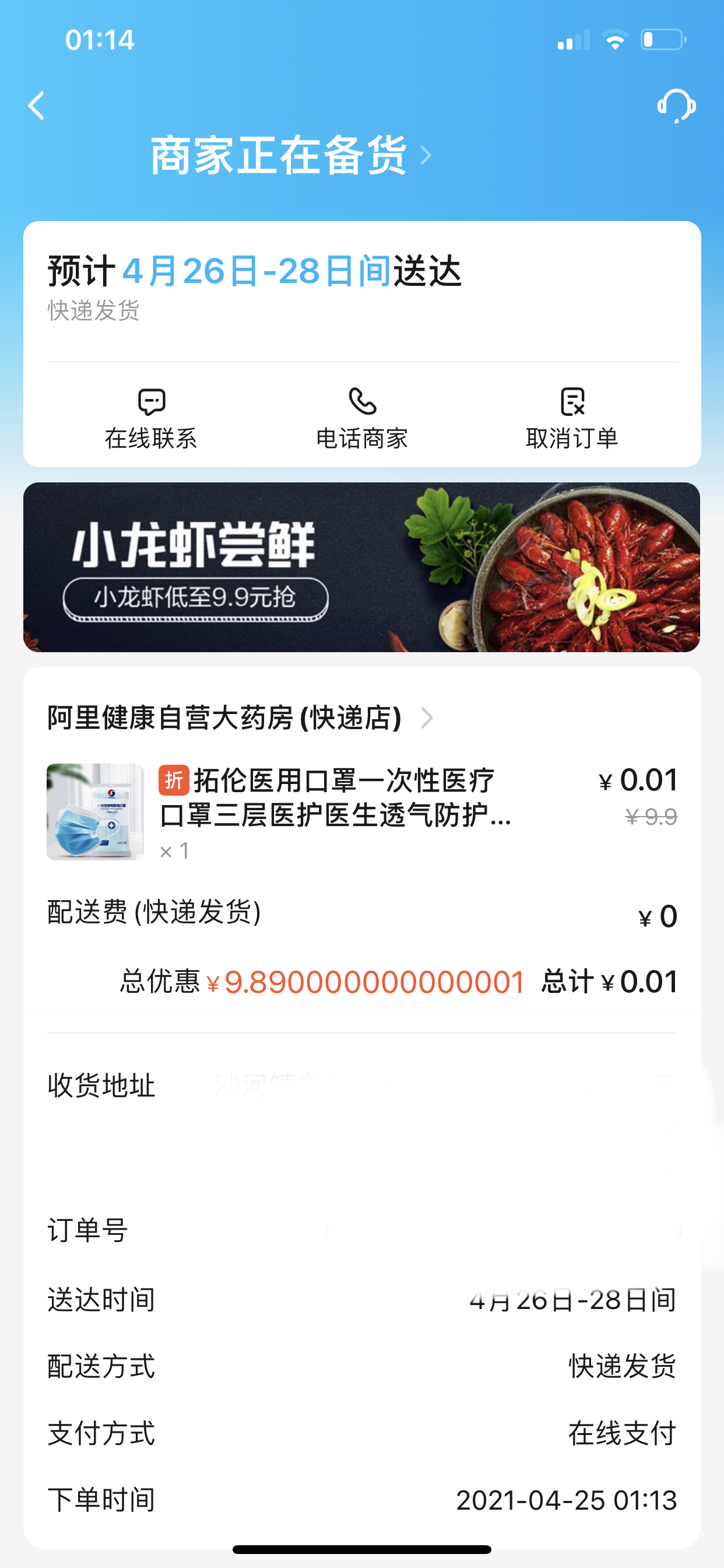
Task: Open customer service headset icon
Action: click(676, 106)
